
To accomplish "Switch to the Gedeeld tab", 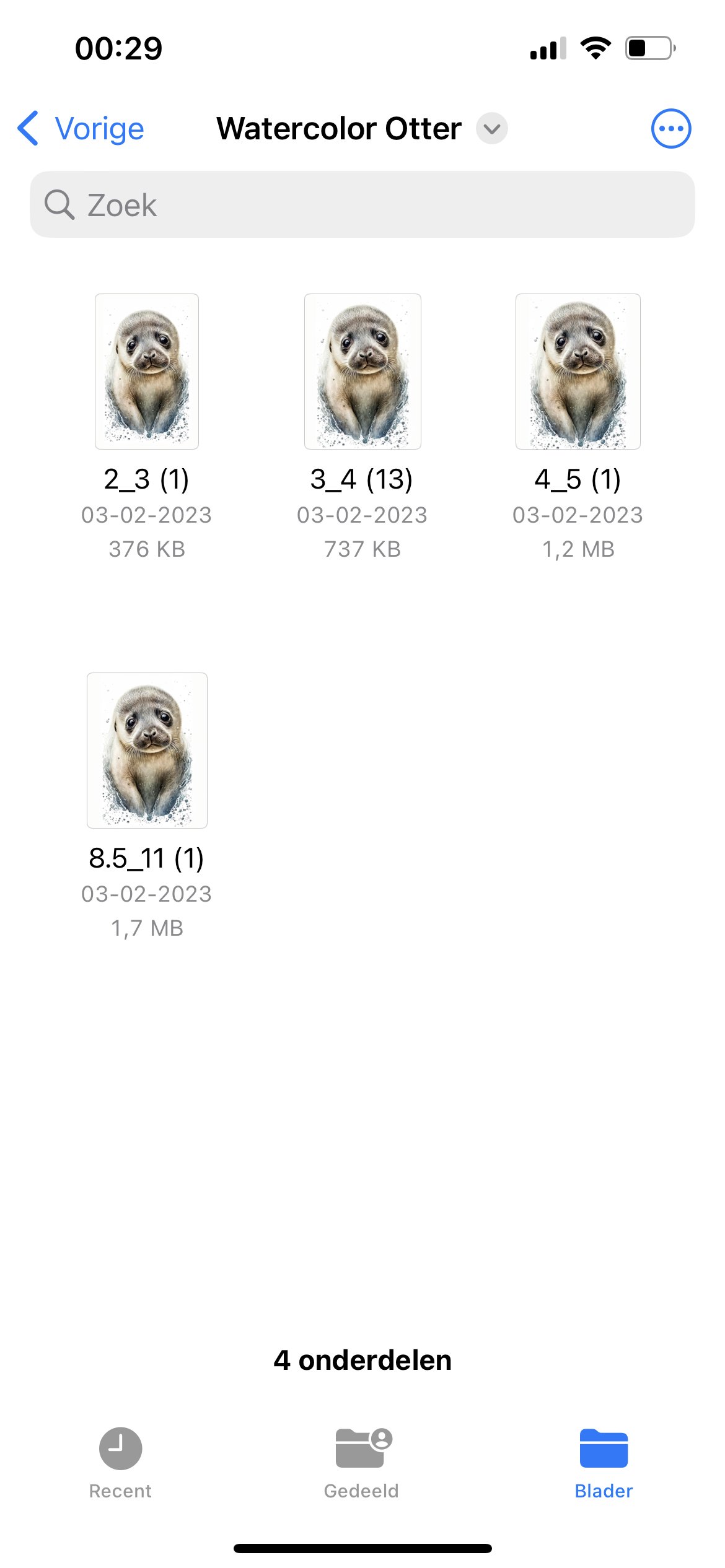I will click(362, 1463).
